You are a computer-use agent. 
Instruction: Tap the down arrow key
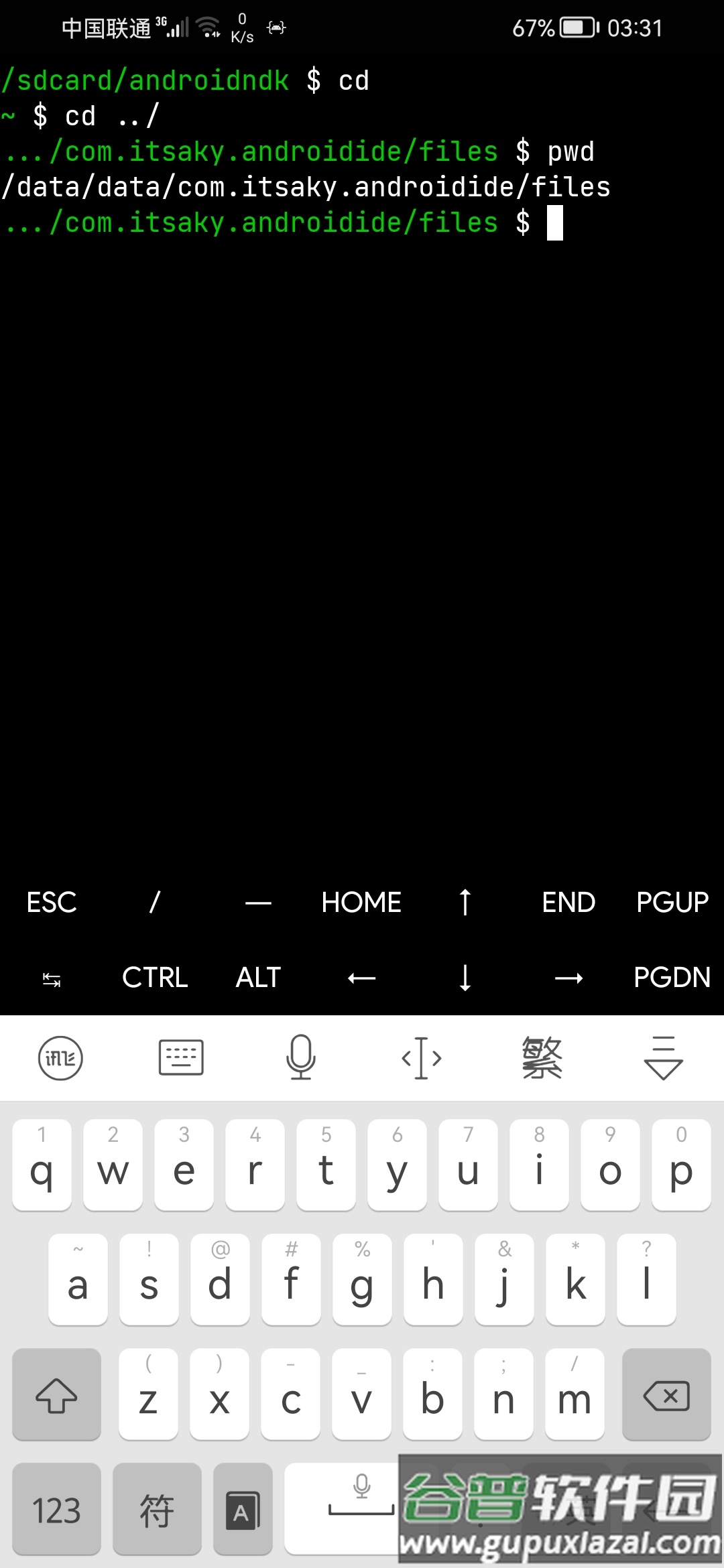point(465,978)
